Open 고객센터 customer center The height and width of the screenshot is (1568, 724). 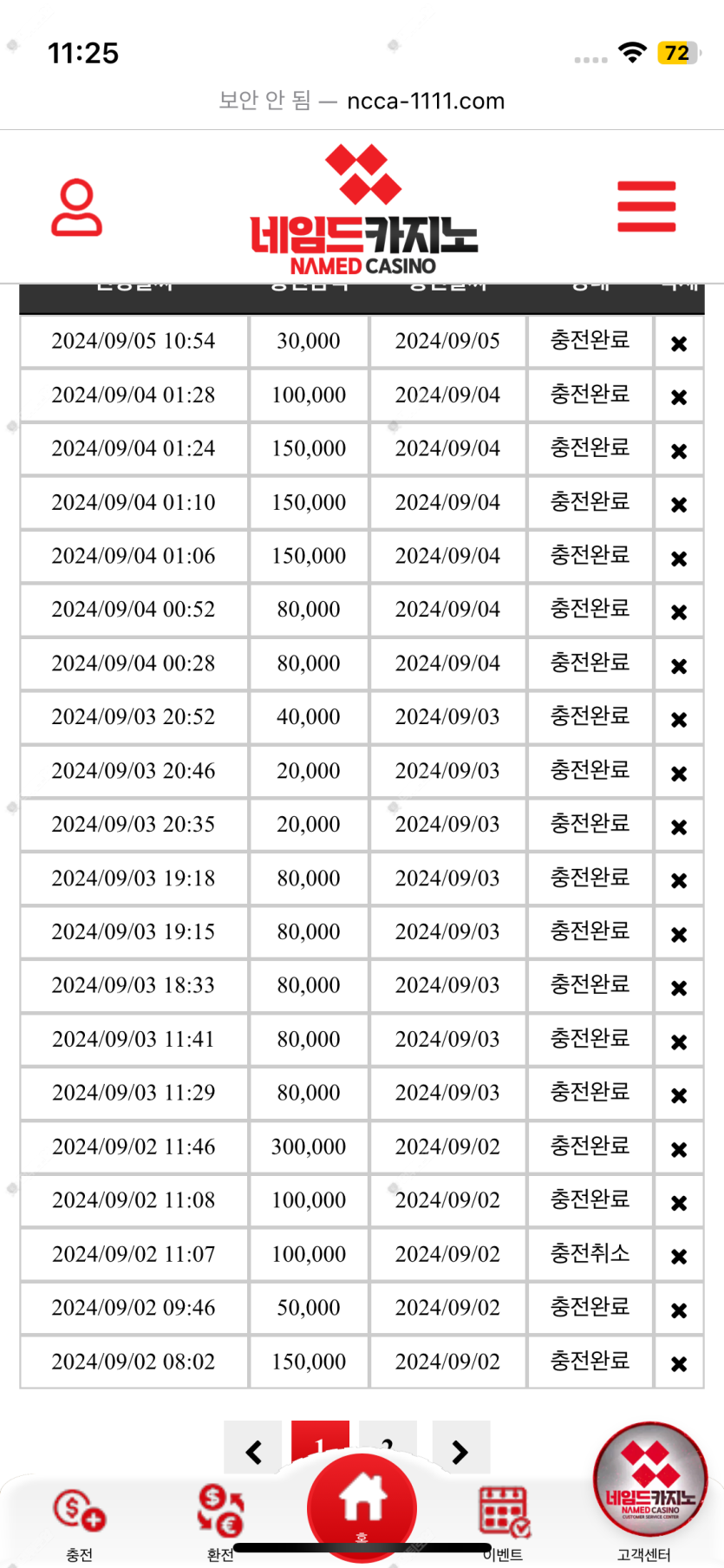tap(649, 1492)
